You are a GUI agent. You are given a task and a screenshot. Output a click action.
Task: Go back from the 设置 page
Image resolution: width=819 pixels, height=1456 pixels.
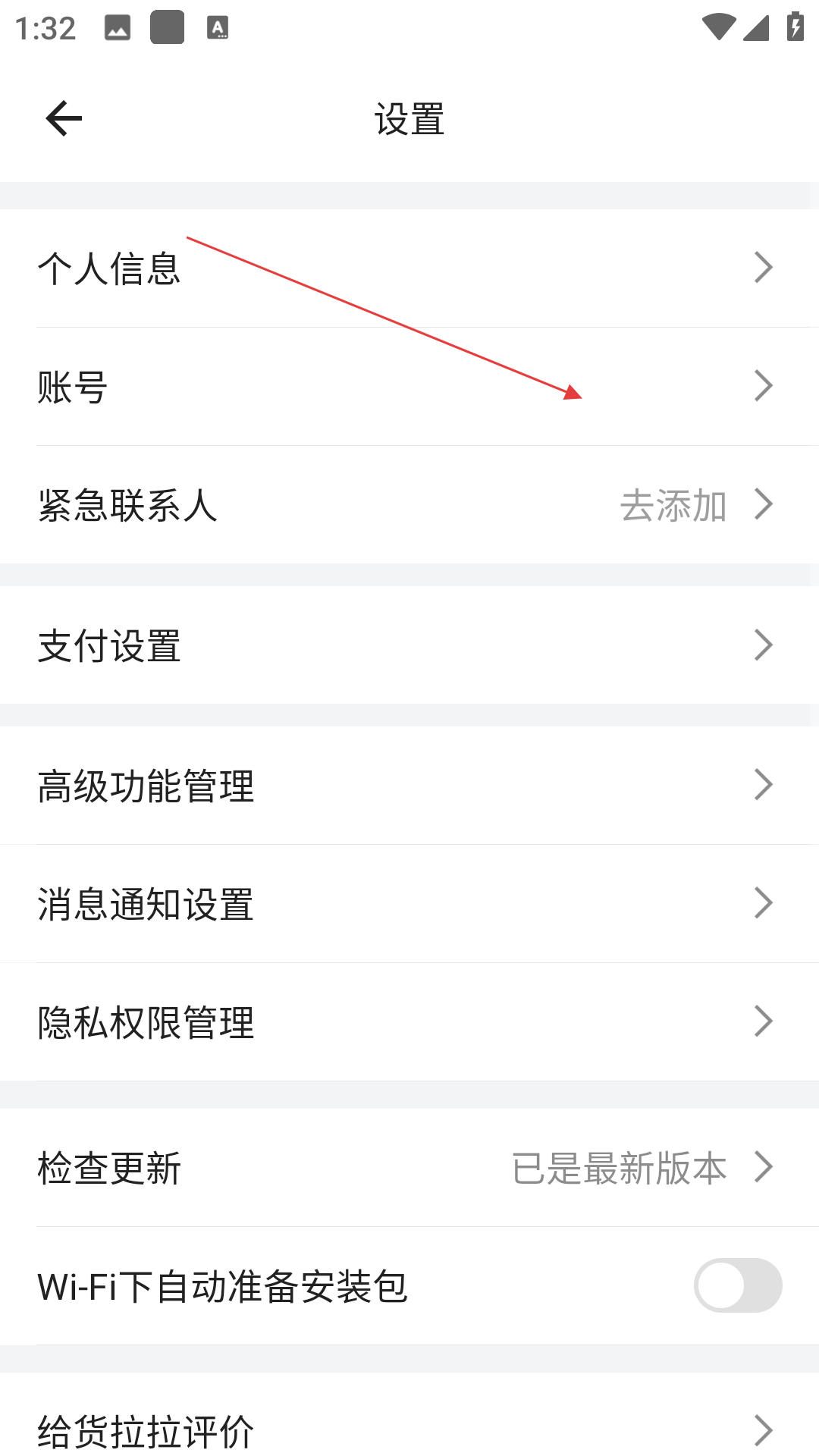64,119
